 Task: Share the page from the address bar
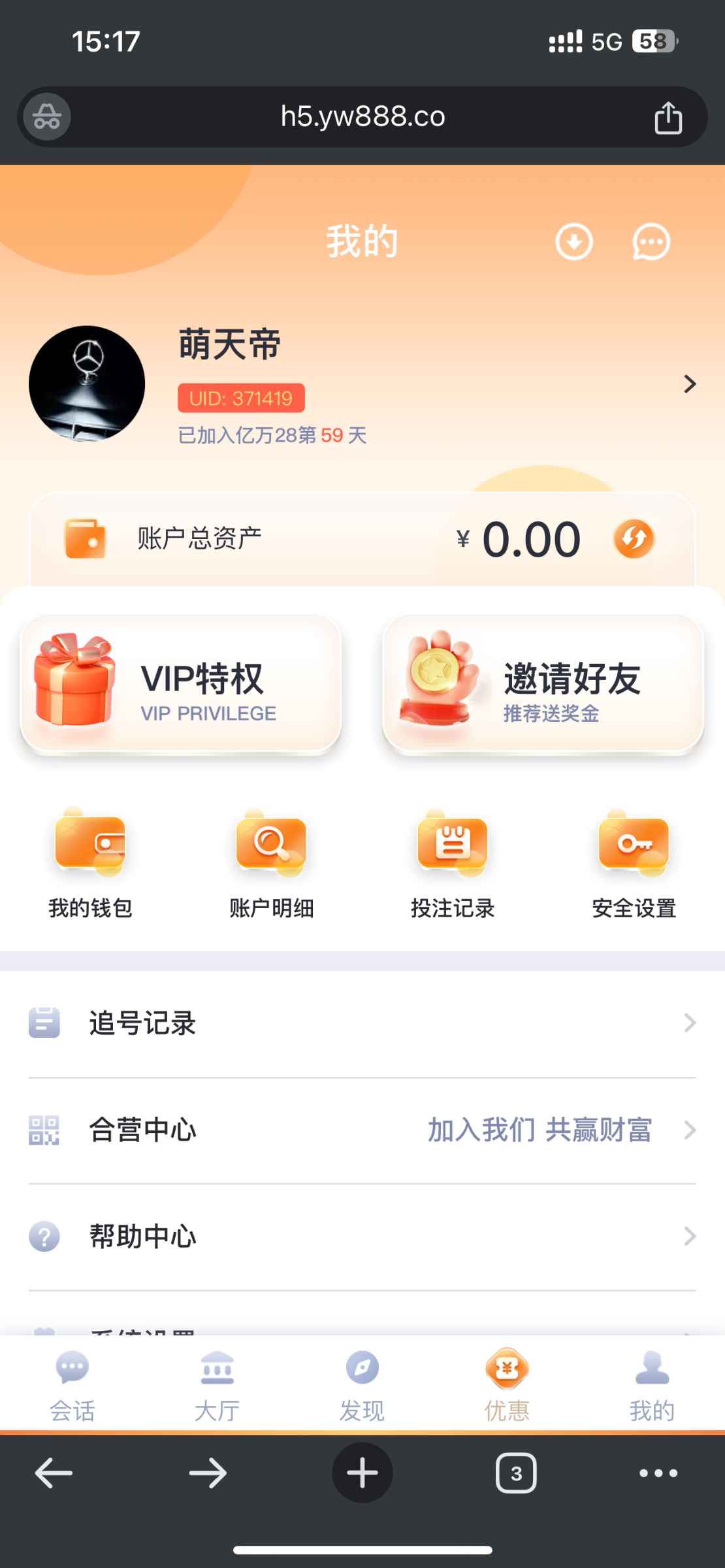click(668, 118)
